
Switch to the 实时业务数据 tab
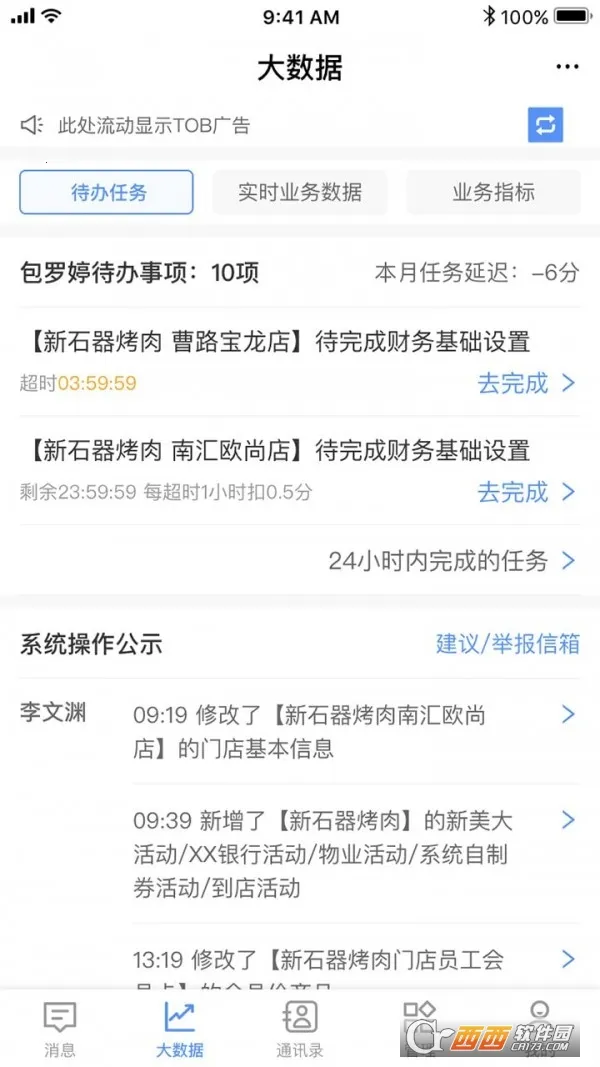299,192
